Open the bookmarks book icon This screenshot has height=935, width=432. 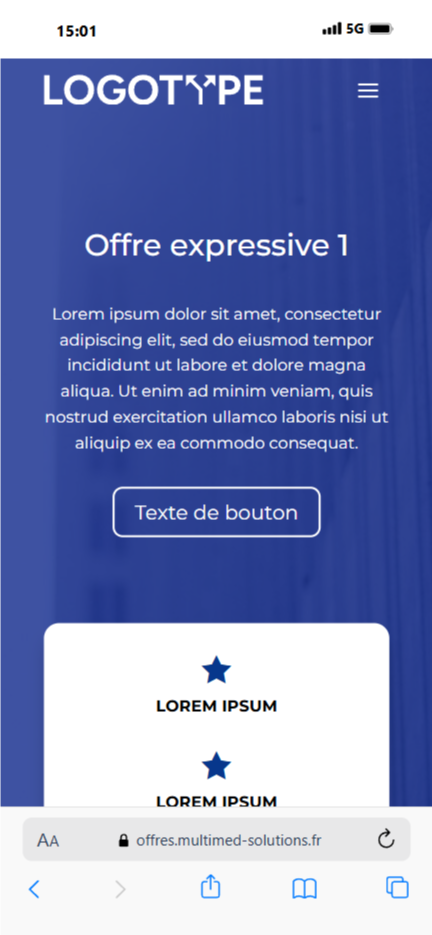pos(304,889)
